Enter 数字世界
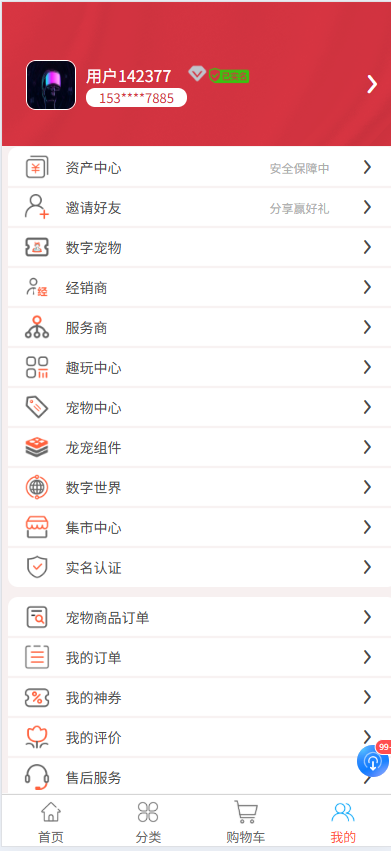Screen dimensions: 391x851 coord(199,488)
